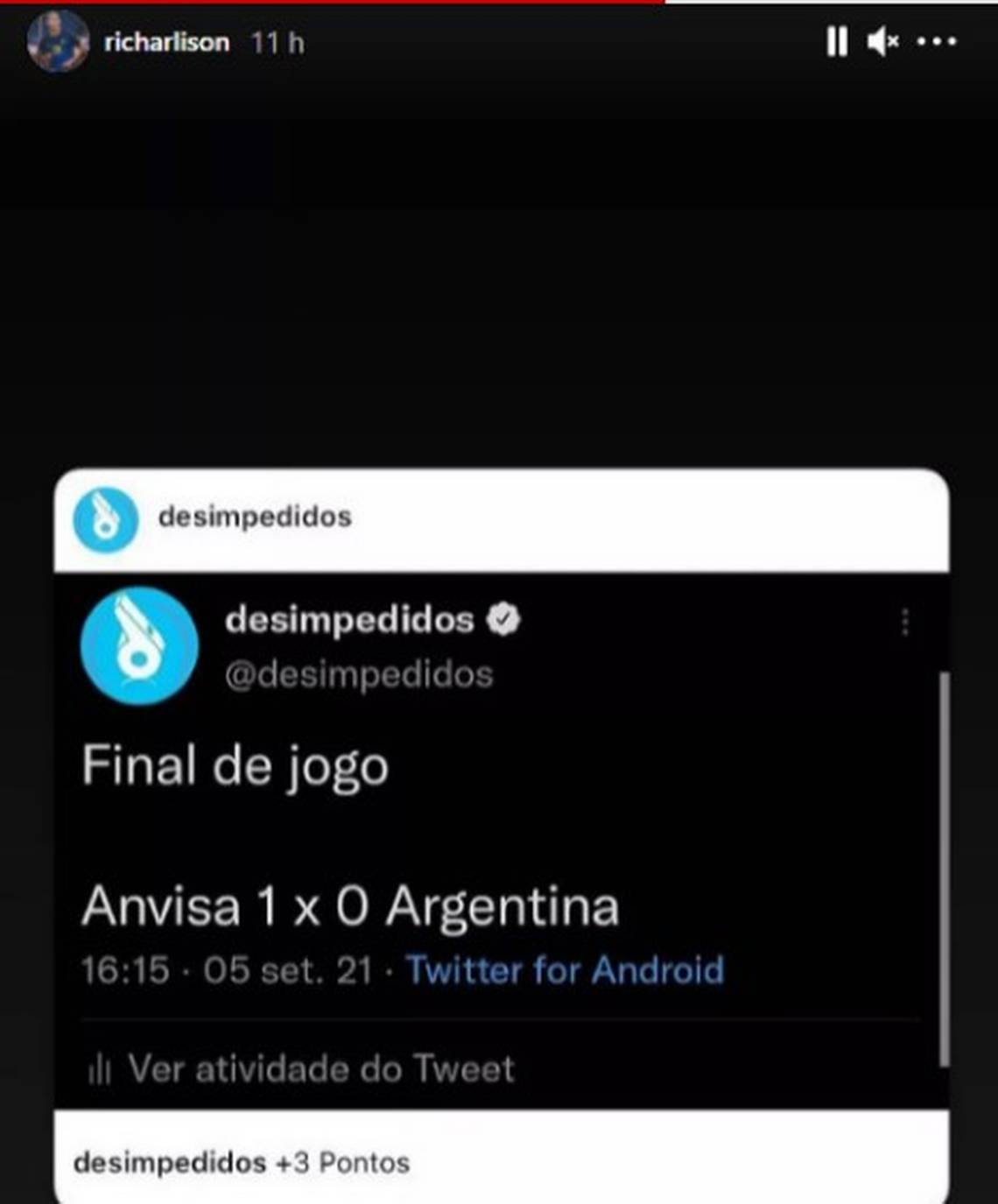The image size is (998, 1204).
Task: Open richarlison's profile picture
Action: tap(58, 41)
